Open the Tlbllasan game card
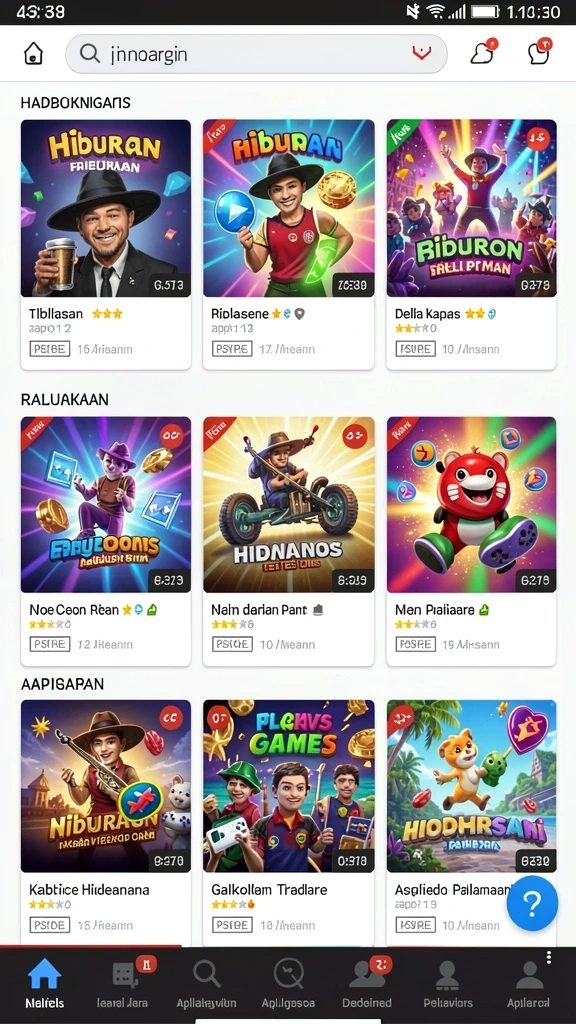The image size is (576, 1024). [106, 245]
